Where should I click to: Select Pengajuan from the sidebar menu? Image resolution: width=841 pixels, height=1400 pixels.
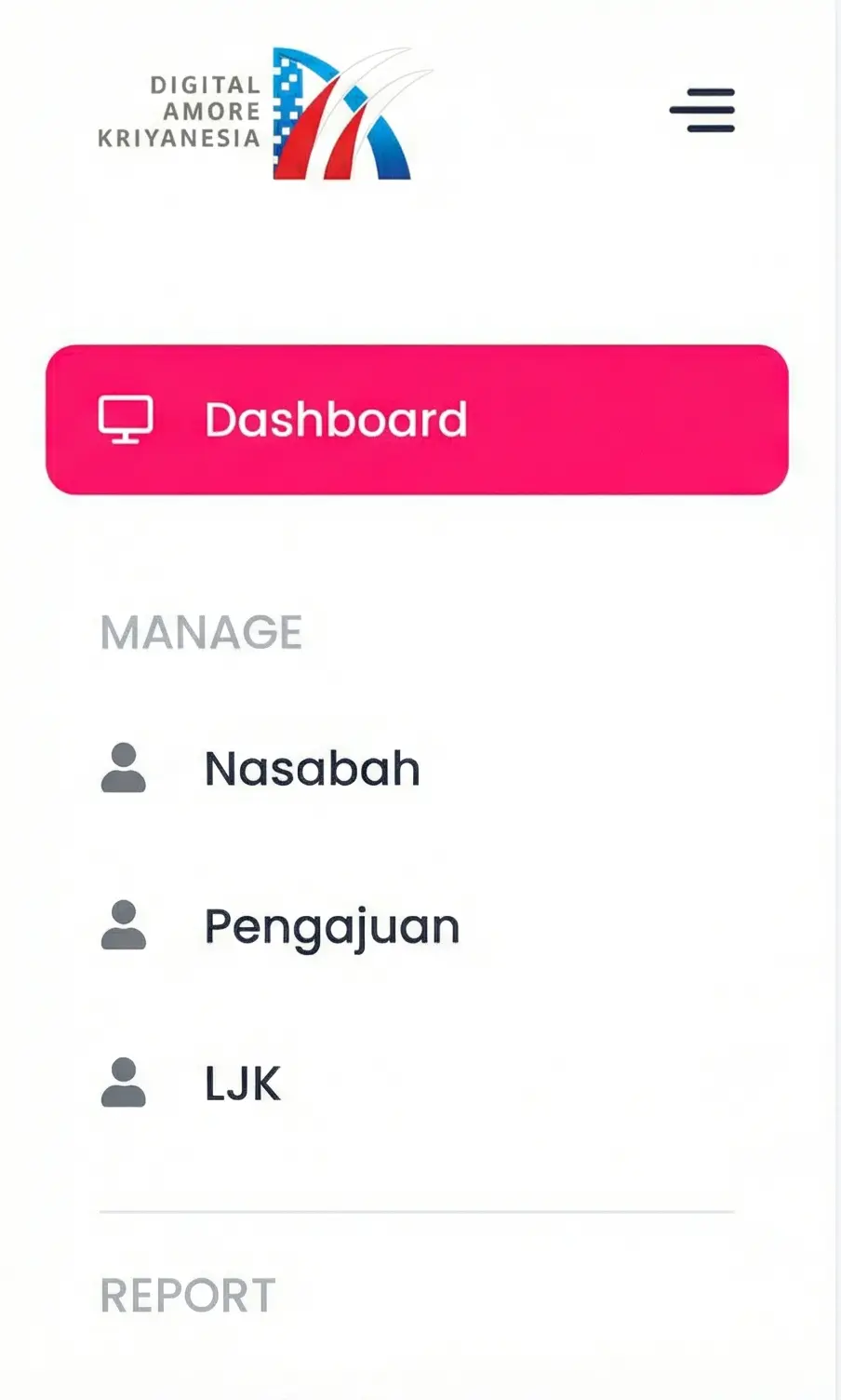(331, 925)
